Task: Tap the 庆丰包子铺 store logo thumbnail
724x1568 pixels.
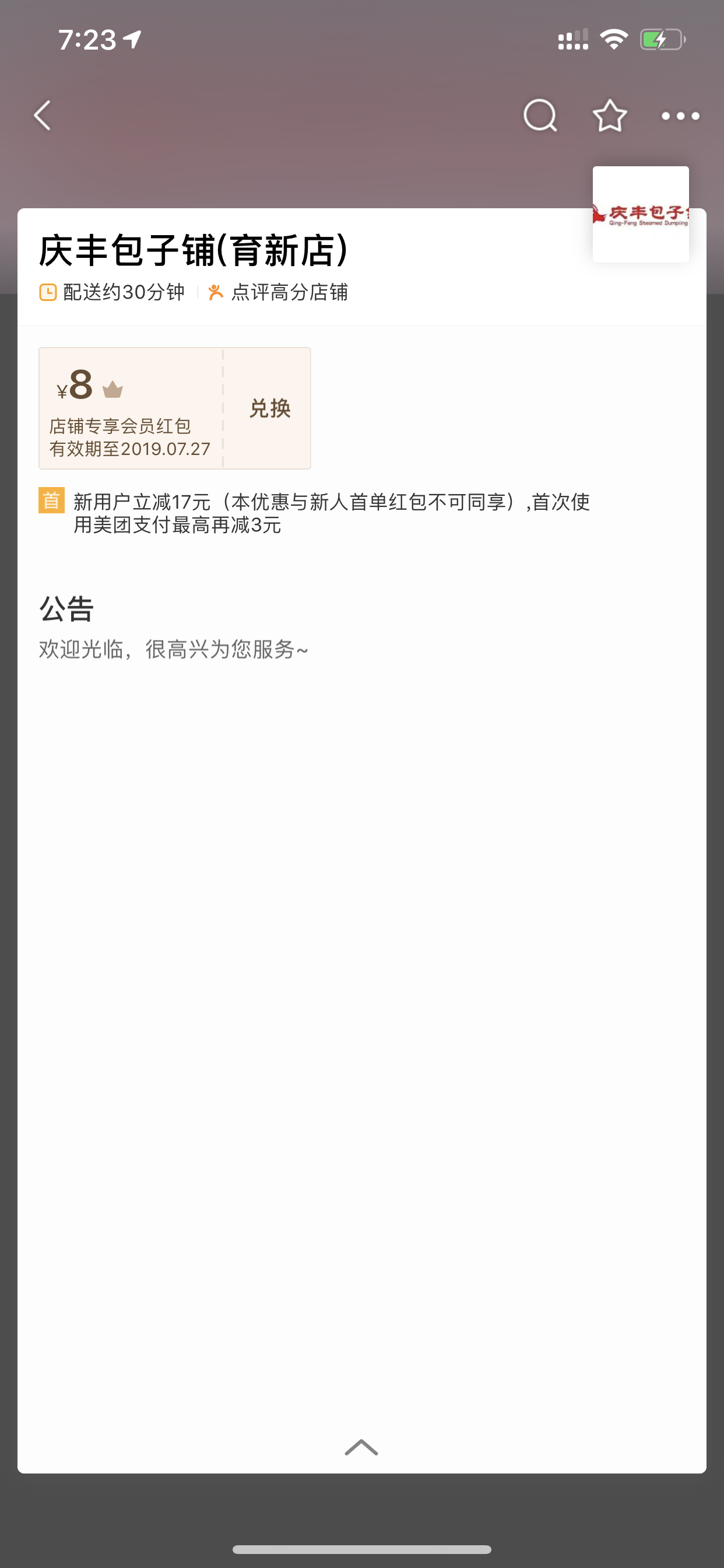Action: [x=641, y=214]
